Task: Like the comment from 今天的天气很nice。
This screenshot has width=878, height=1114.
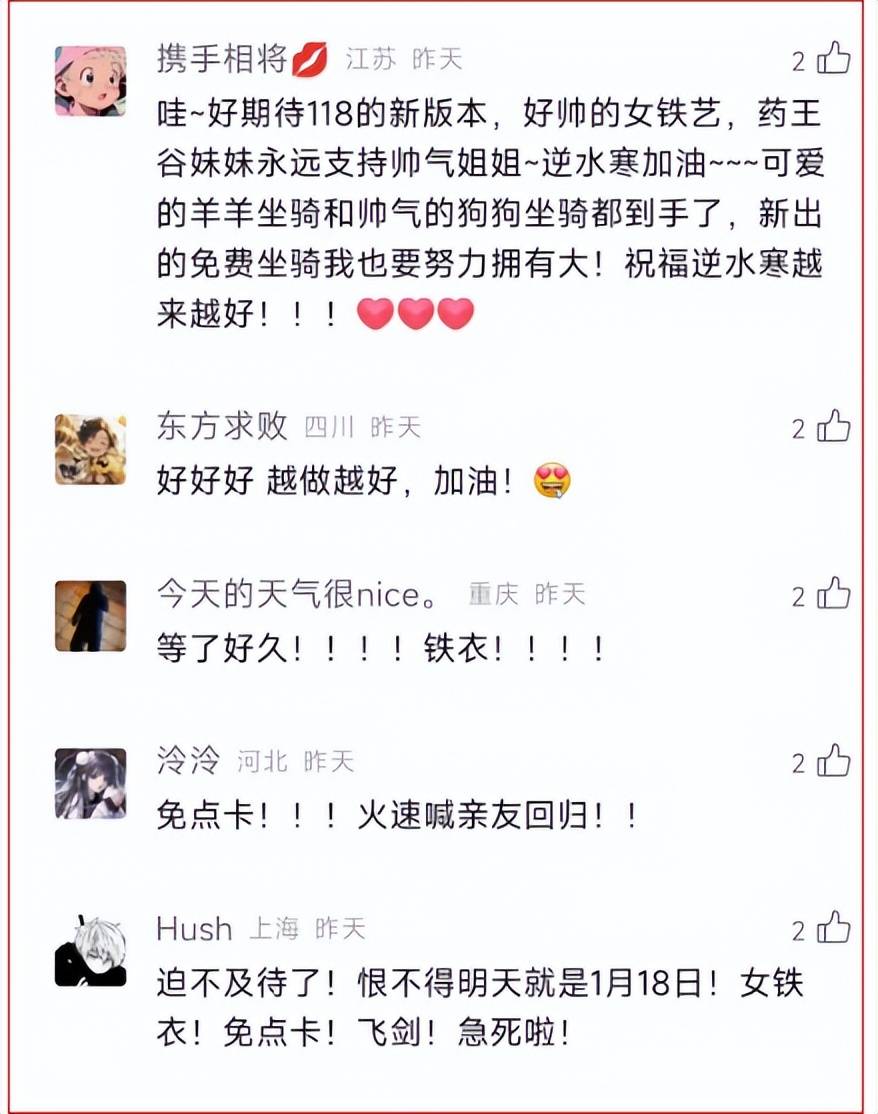Action: (x=833, y=595)
